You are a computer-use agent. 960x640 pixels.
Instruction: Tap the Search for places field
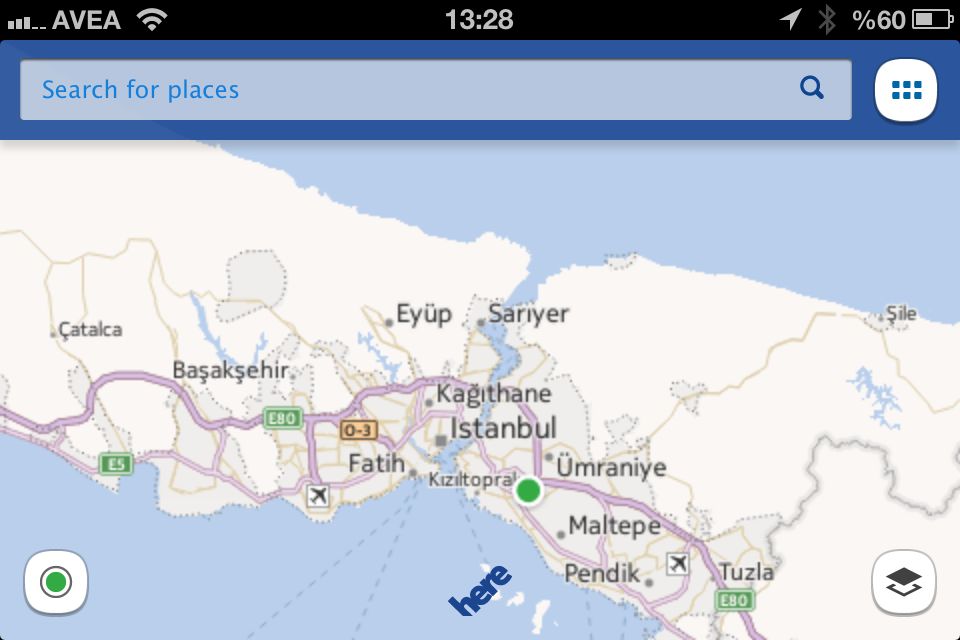click(x=400, y=90)
